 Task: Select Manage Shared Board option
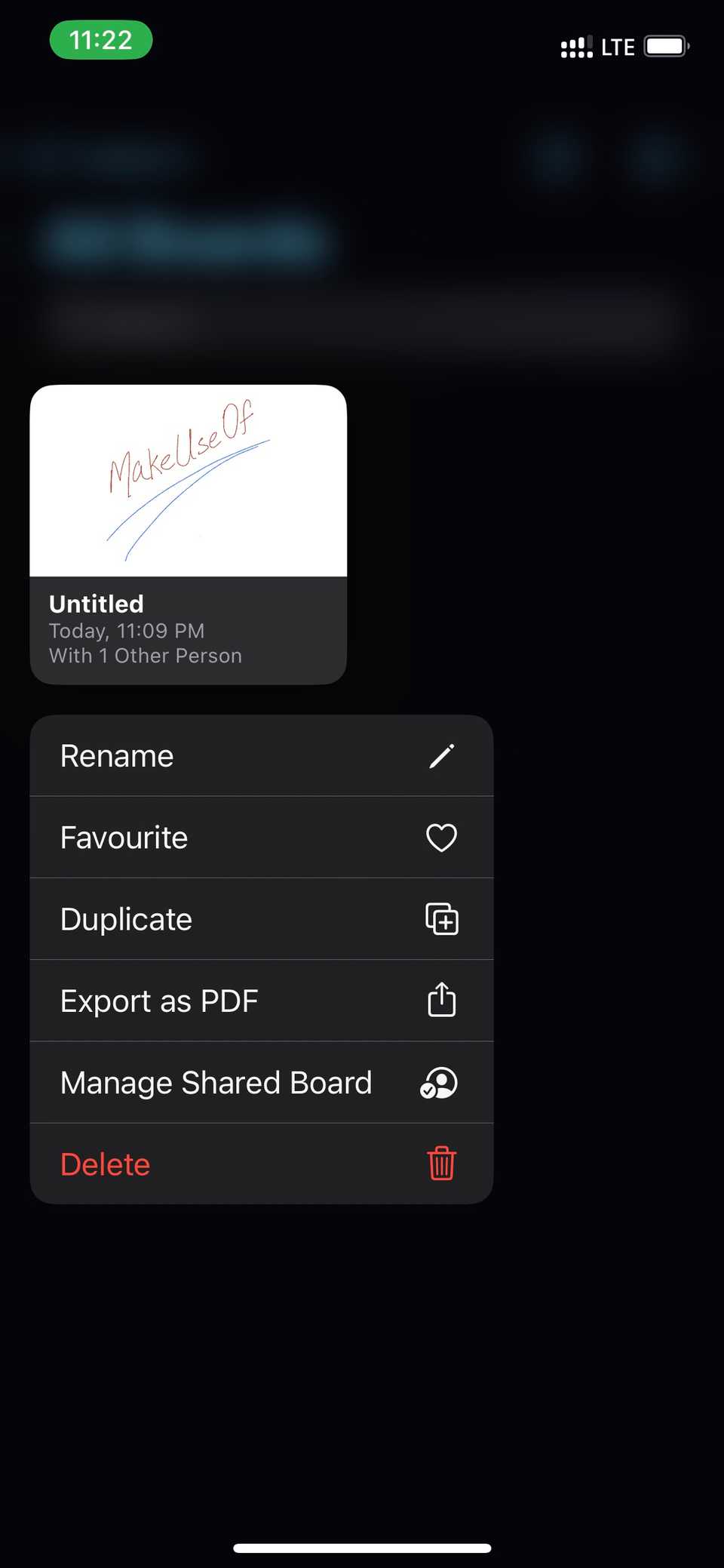click(x=216, y=1082)
